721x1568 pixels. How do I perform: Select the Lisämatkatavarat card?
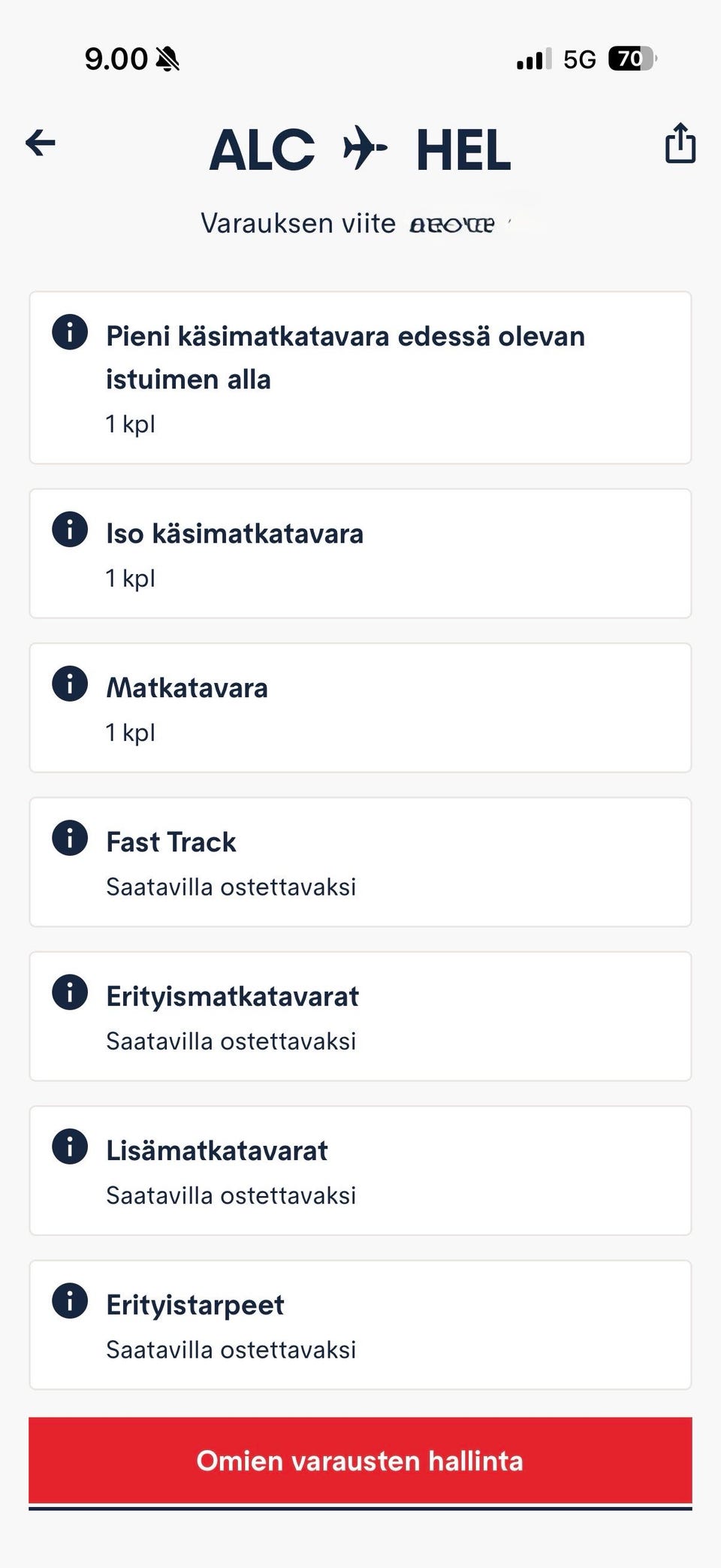pos(360,1170)
